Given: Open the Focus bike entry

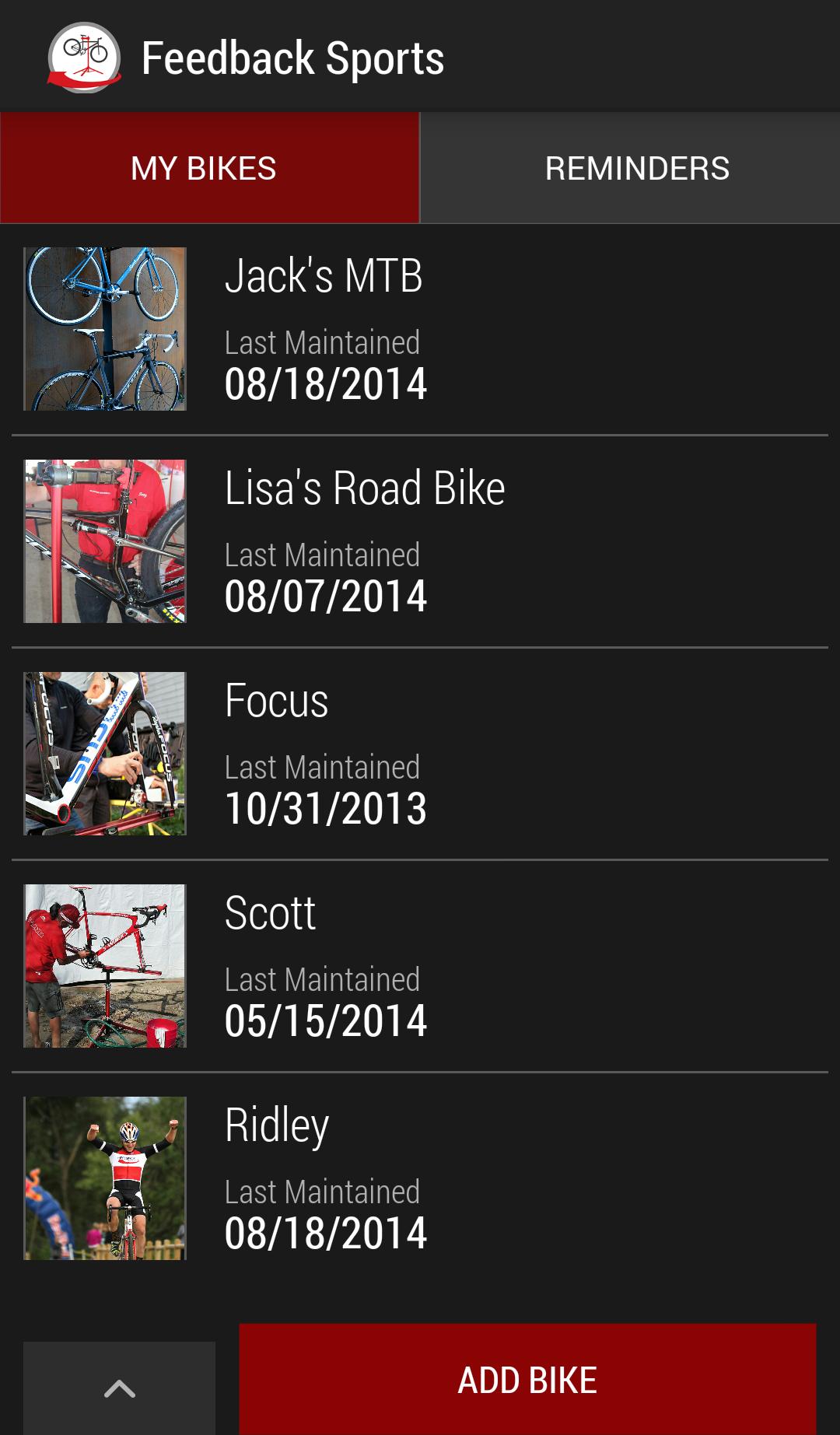Looking at the screenshot, I should point(420,754).
